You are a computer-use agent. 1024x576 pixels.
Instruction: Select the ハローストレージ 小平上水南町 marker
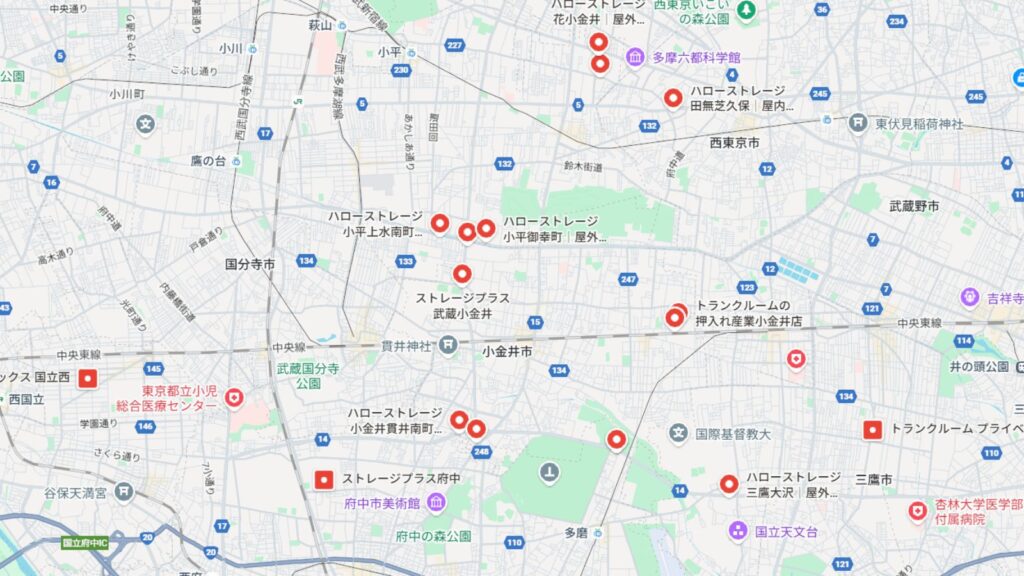pyautogui.click(x=440, y=223)
